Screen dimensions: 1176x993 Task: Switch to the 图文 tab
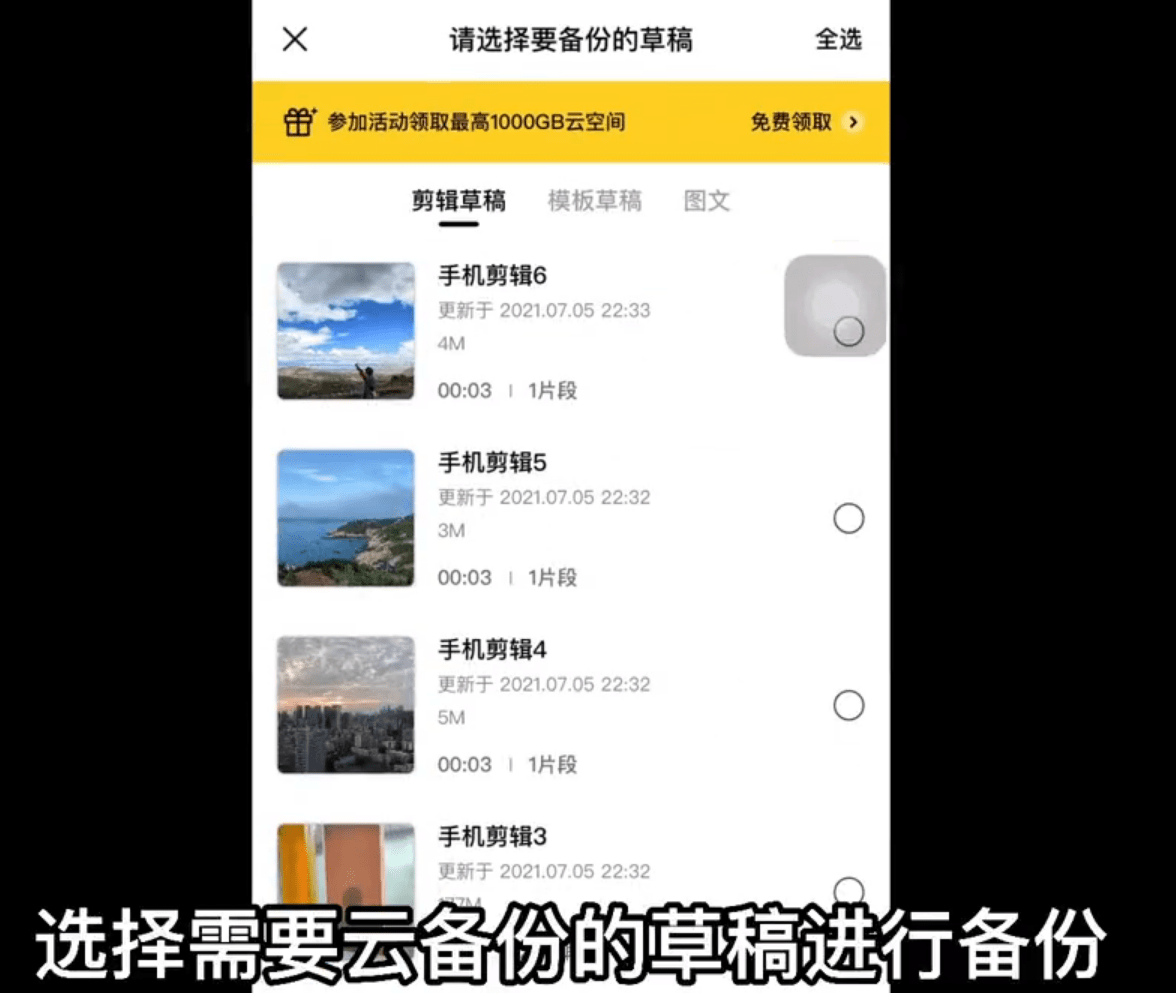[x=707, y=201]
